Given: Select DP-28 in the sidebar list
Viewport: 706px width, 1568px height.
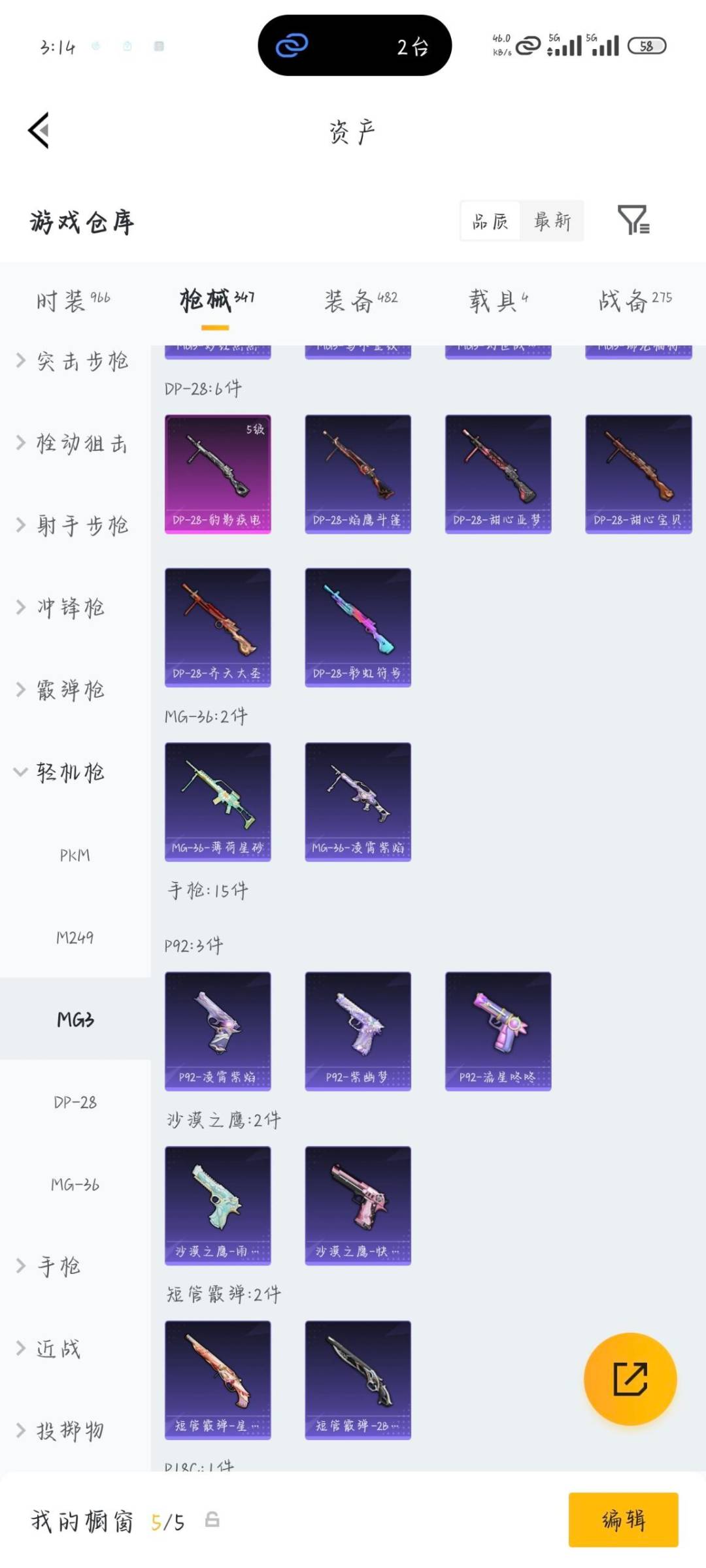Looking at the screenshot, I should (x=74, y=1102).
